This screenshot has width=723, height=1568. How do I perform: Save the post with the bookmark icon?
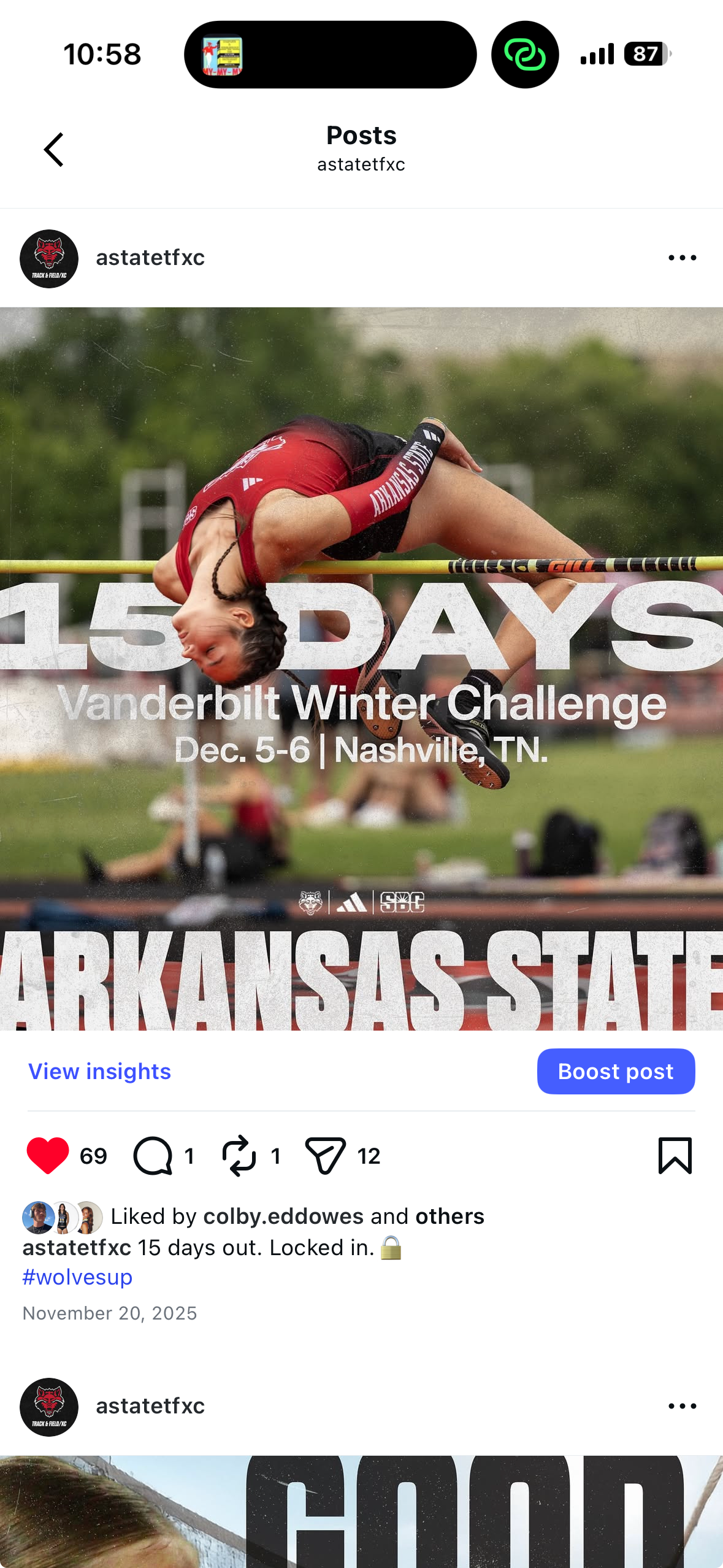click(x=675, y=1155)
